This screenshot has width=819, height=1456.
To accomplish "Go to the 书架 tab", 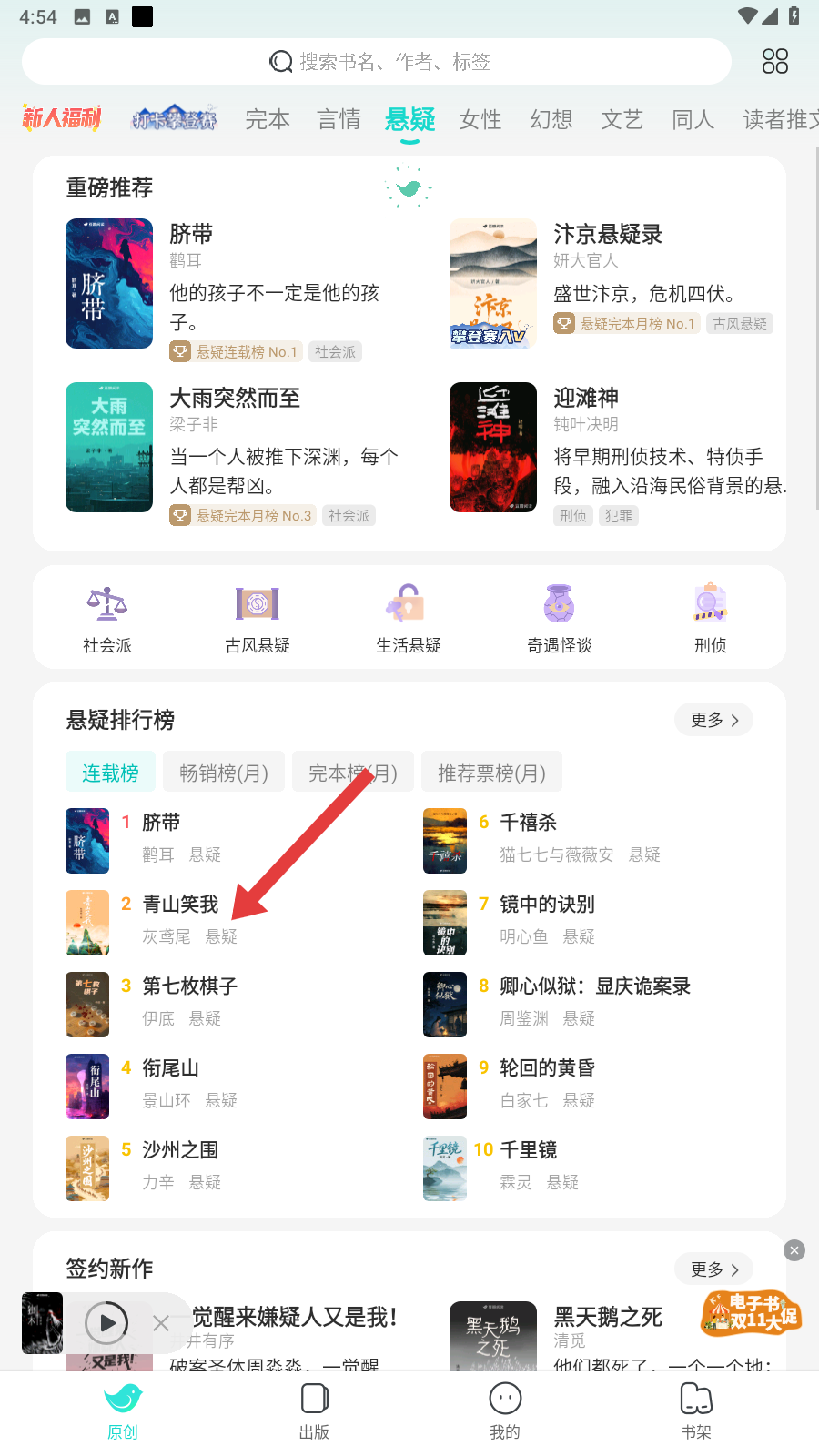I will pos(696,1410).
